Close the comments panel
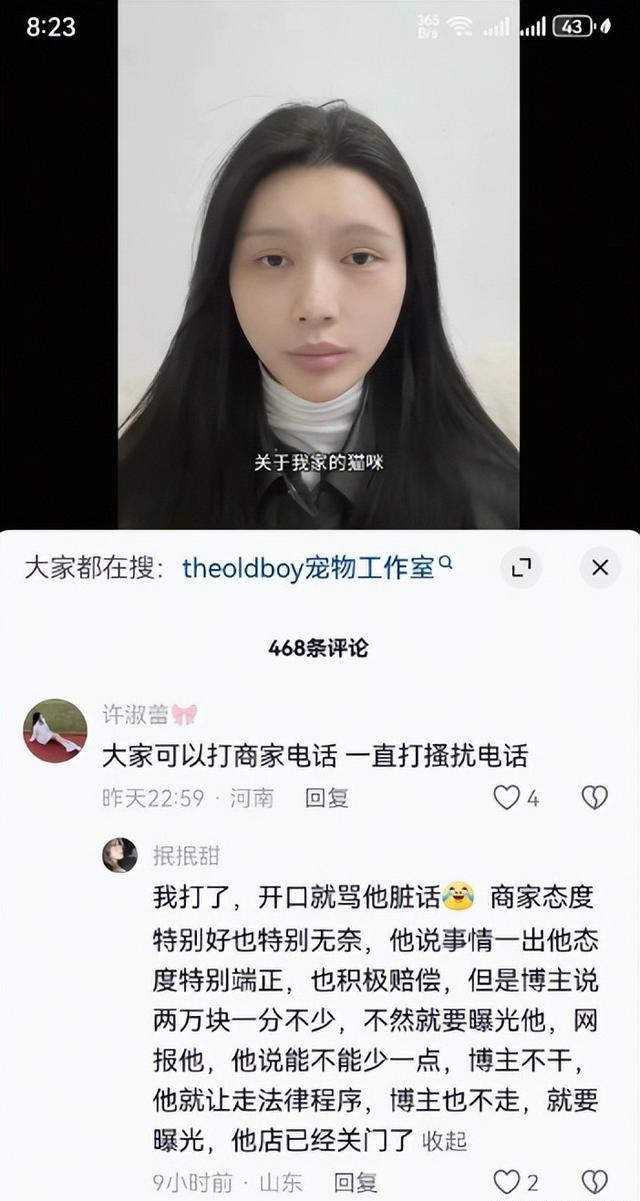Viewport: 640px width, 1201px height. pos(599,568)
